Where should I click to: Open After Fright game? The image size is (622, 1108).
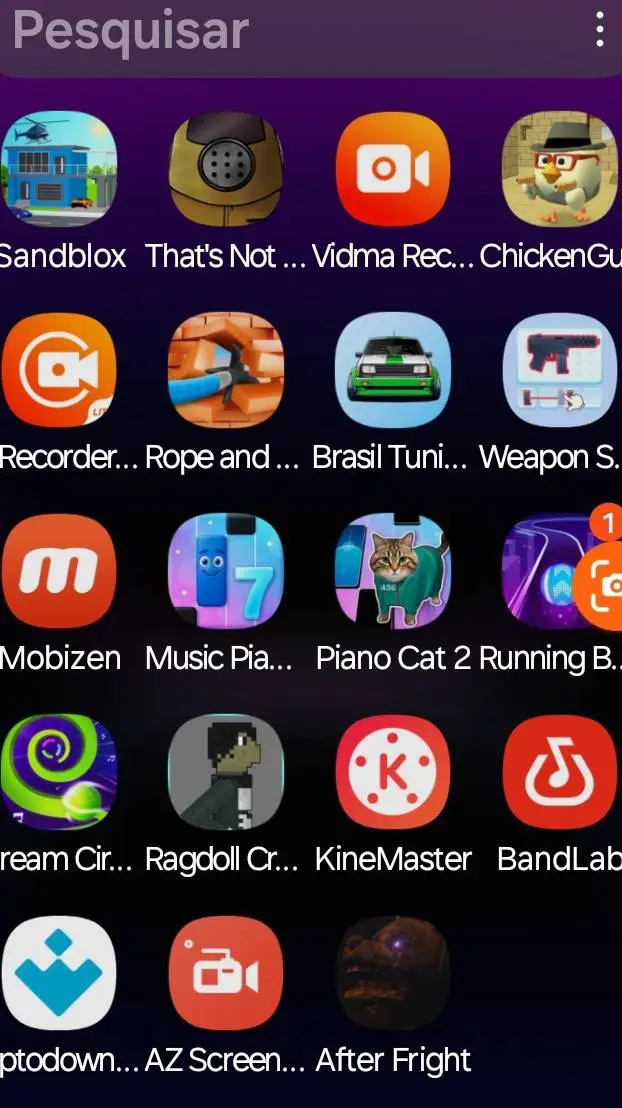[x=392, y=973]
